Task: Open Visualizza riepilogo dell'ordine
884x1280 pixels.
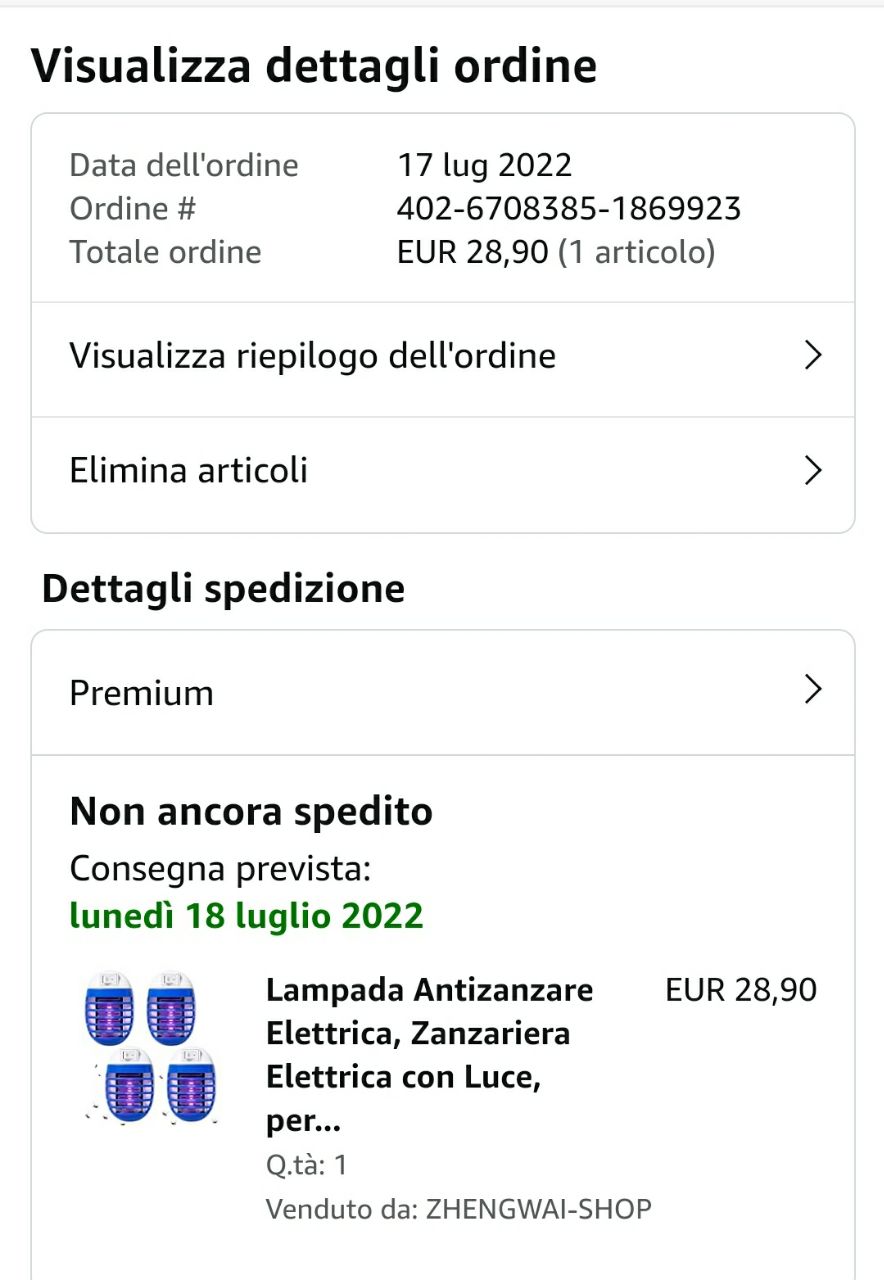Action: [x=442, y=357]
